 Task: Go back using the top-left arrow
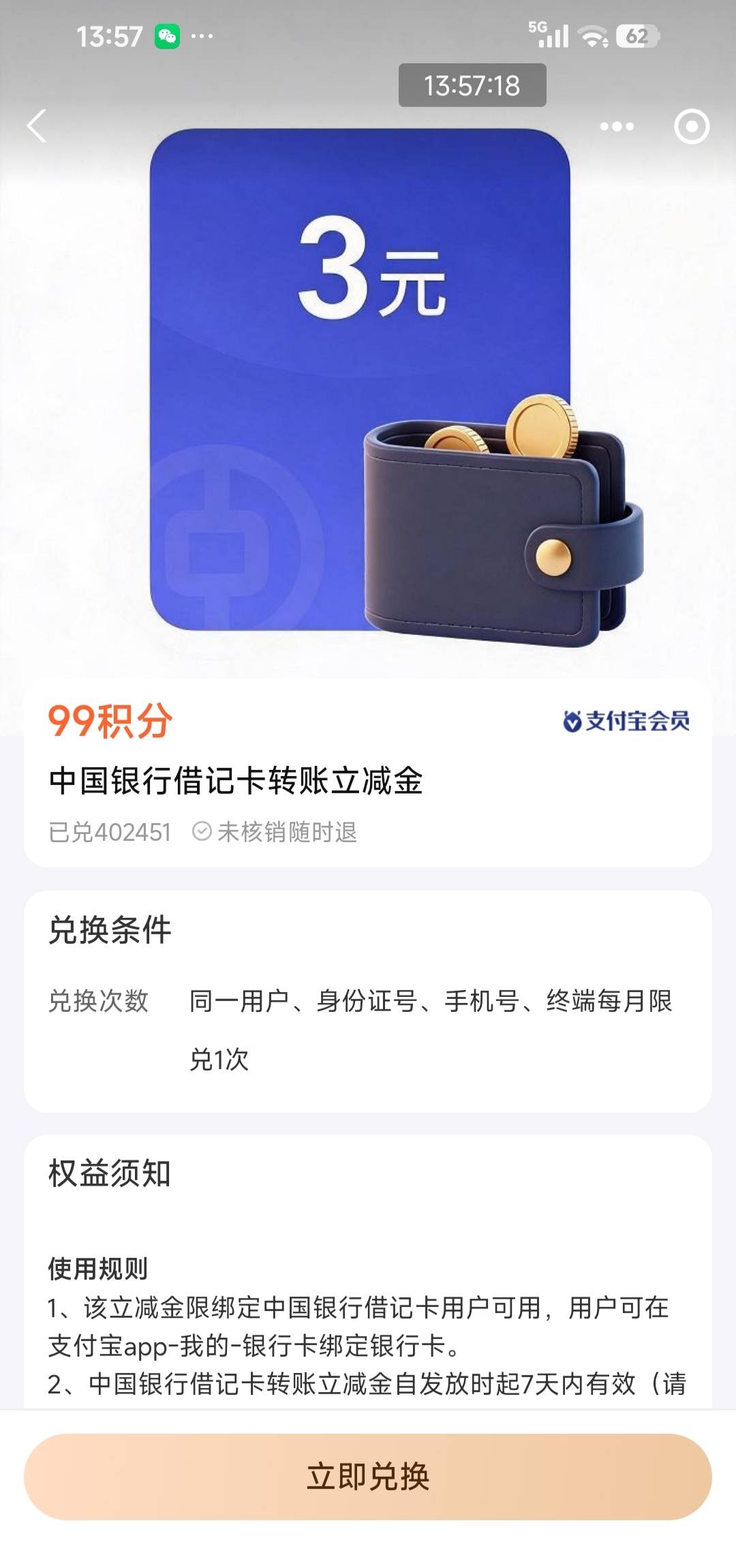tap(37, 126)
